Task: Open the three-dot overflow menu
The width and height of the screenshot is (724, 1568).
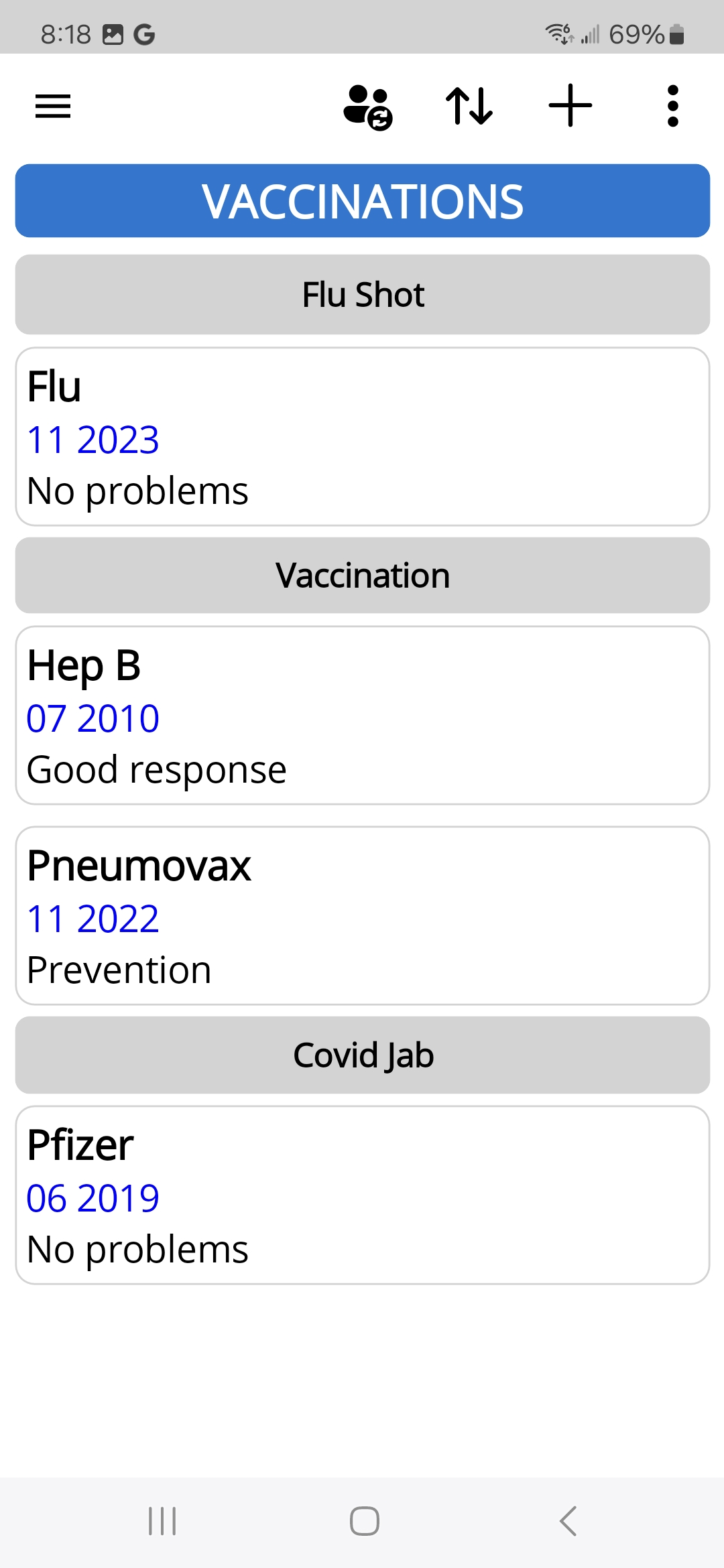Action: 673,106
